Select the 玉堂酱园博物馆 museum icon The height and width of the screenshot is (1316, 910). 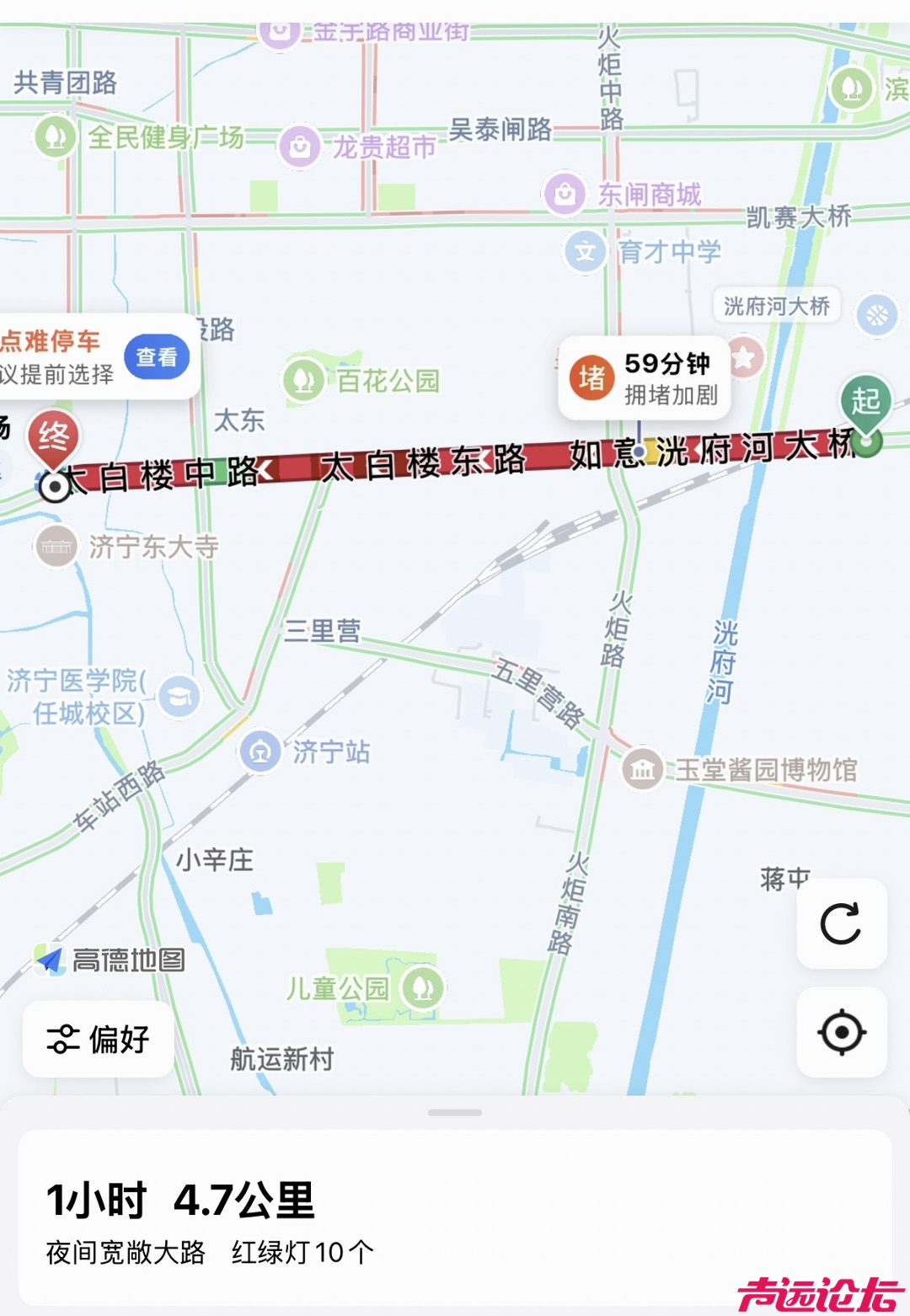coord(642,768)
